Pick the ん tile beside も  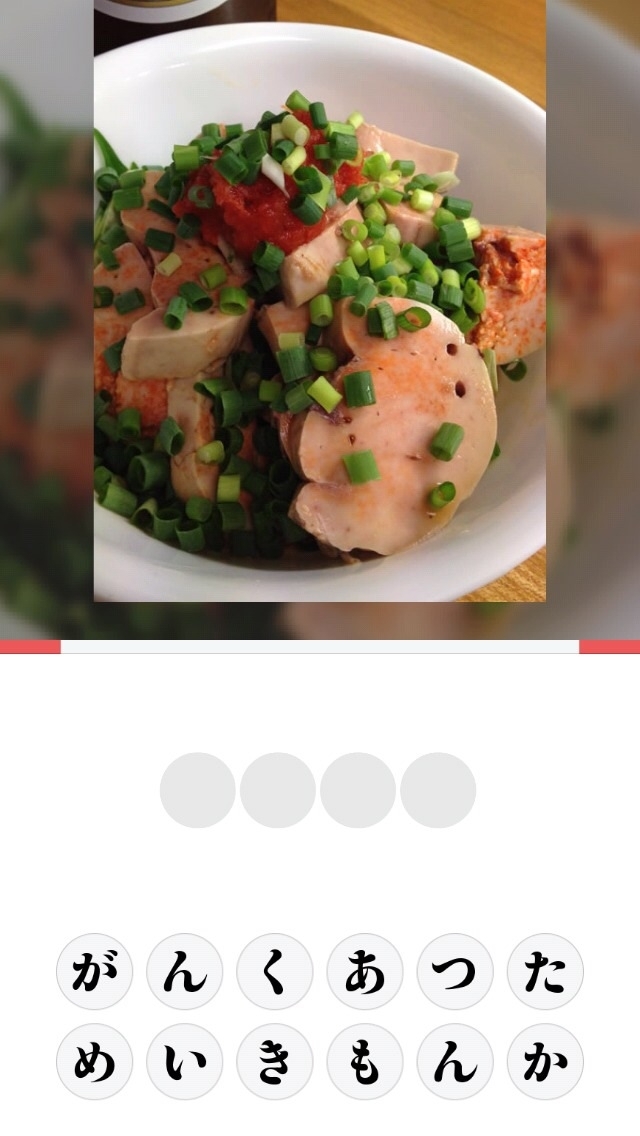(x=455, y=1062)
